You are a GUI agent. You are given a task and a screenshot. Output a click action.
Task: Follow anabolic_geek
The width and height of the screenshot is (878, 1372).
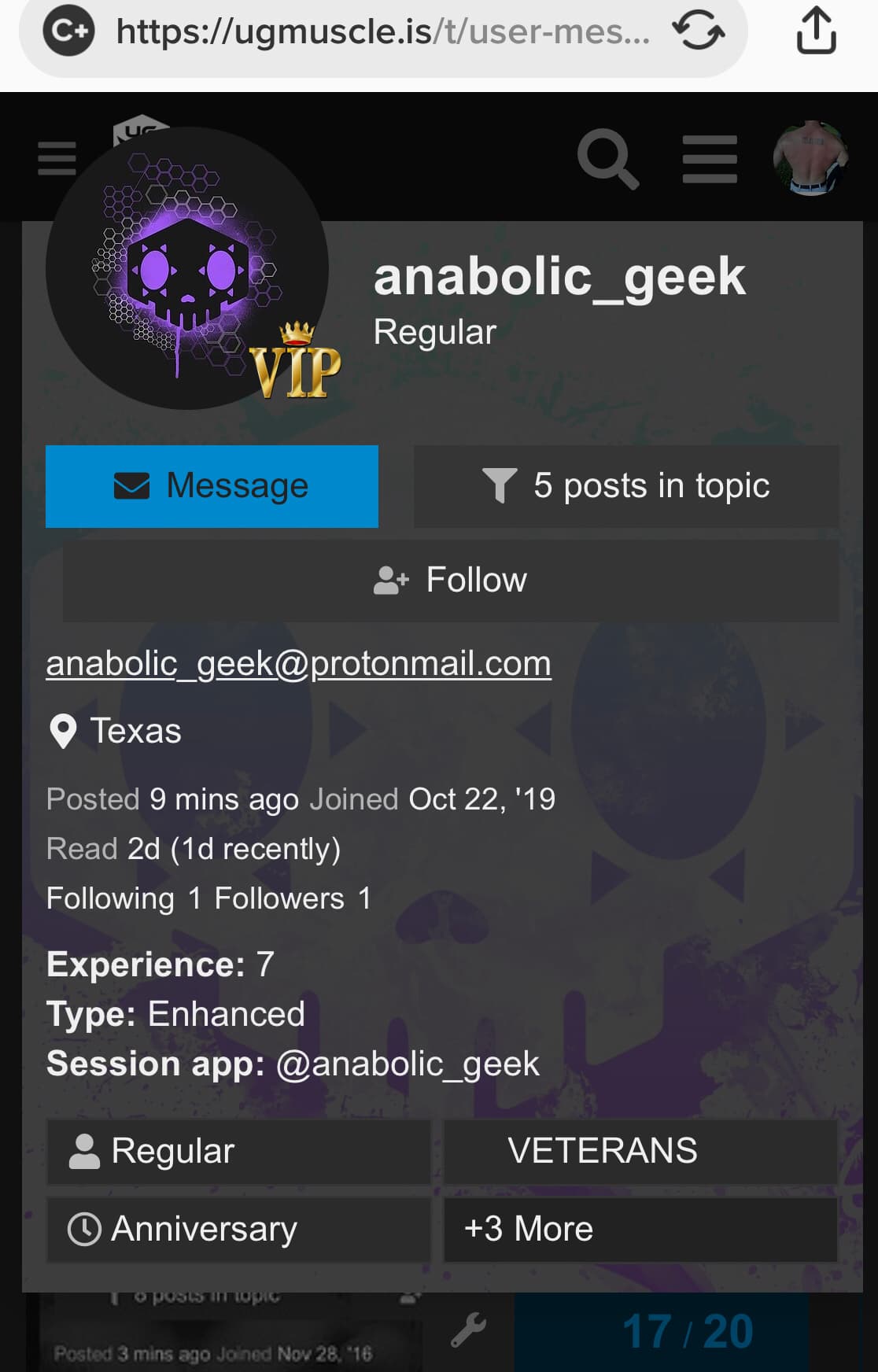450,581
